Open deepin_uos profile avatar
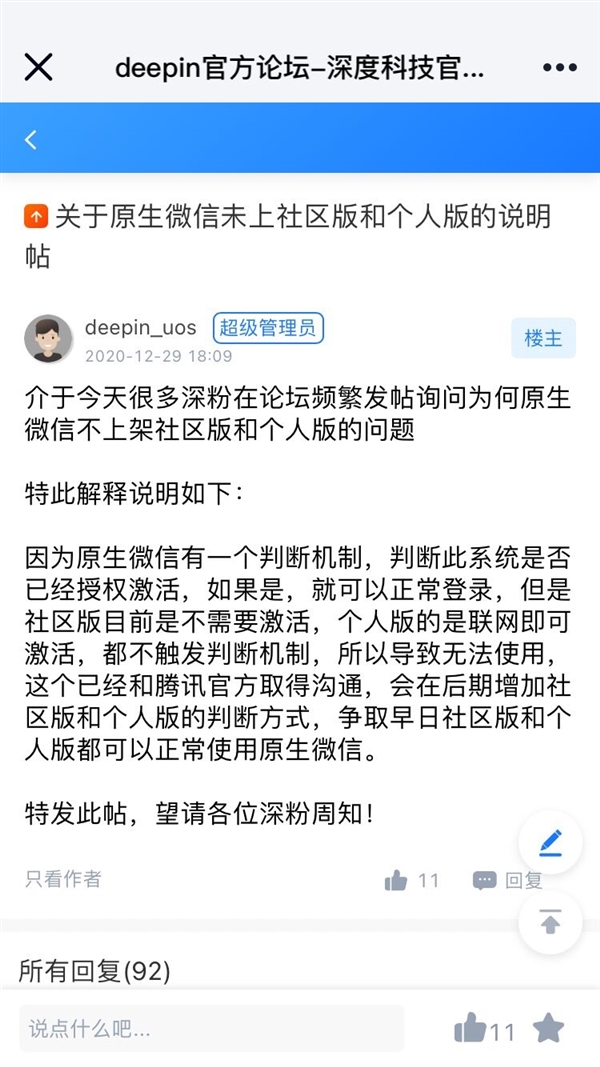This screenshot has width=600, height=1067. point(48,340)
